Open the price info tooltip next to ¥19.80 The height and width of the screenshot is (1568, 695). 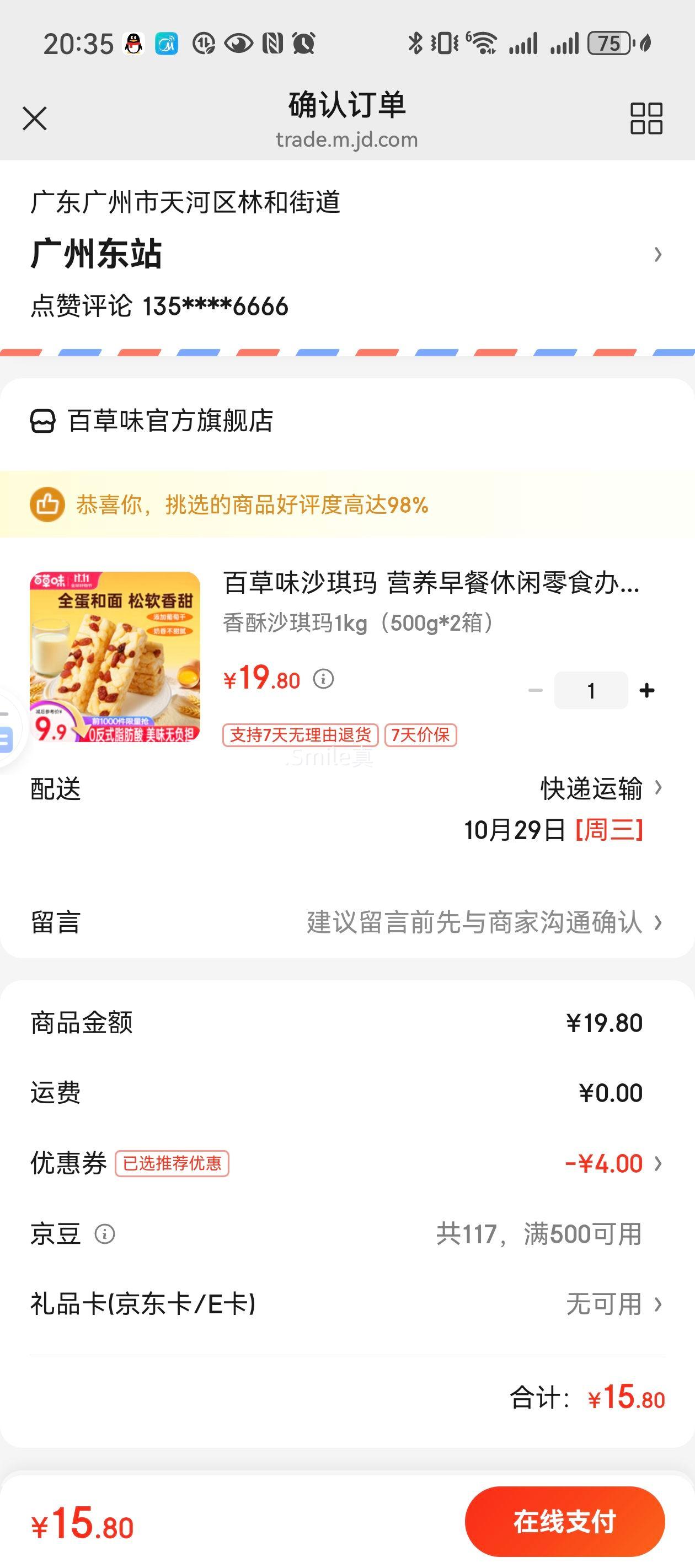tap(323, 679)
